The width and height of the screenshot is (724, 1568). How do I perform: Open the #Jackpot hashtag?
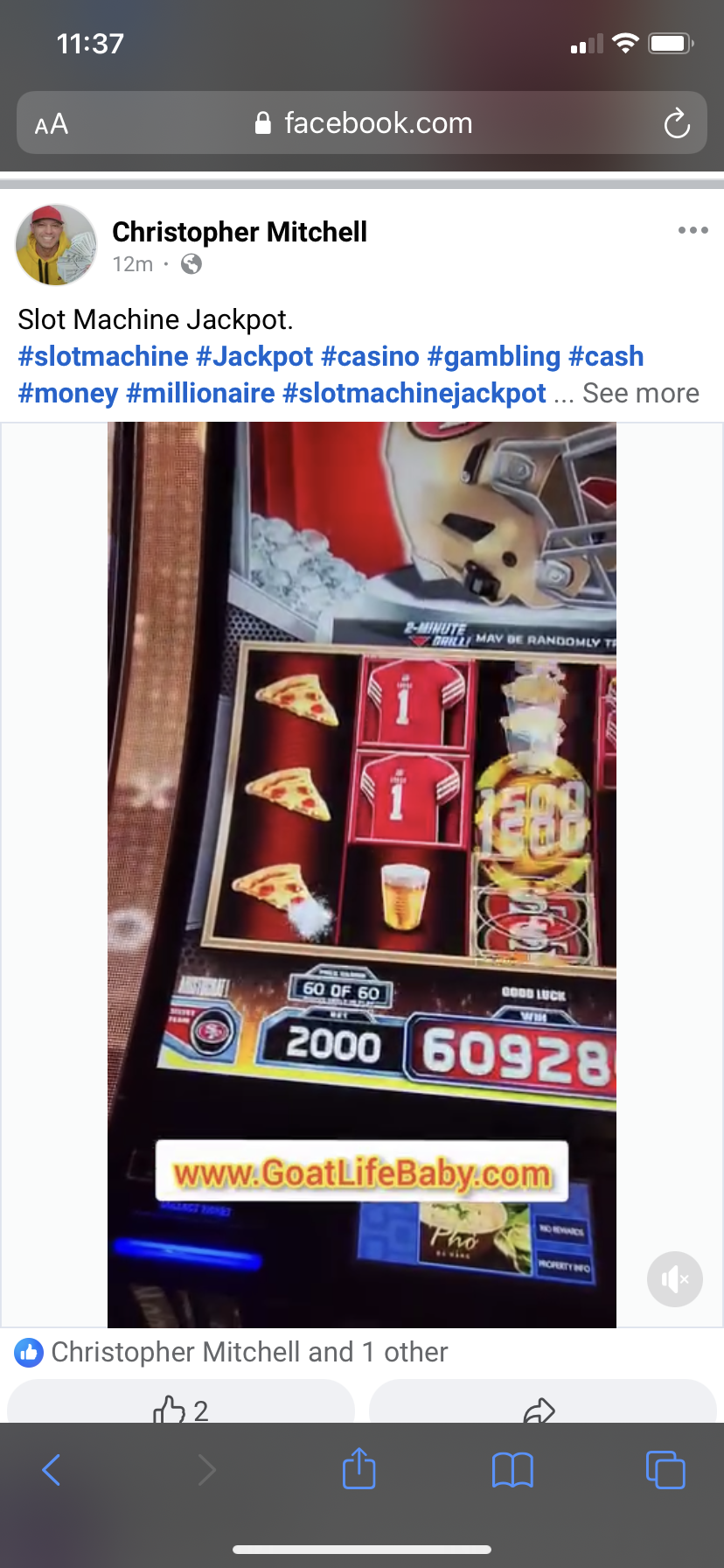[x=254, y=356]
